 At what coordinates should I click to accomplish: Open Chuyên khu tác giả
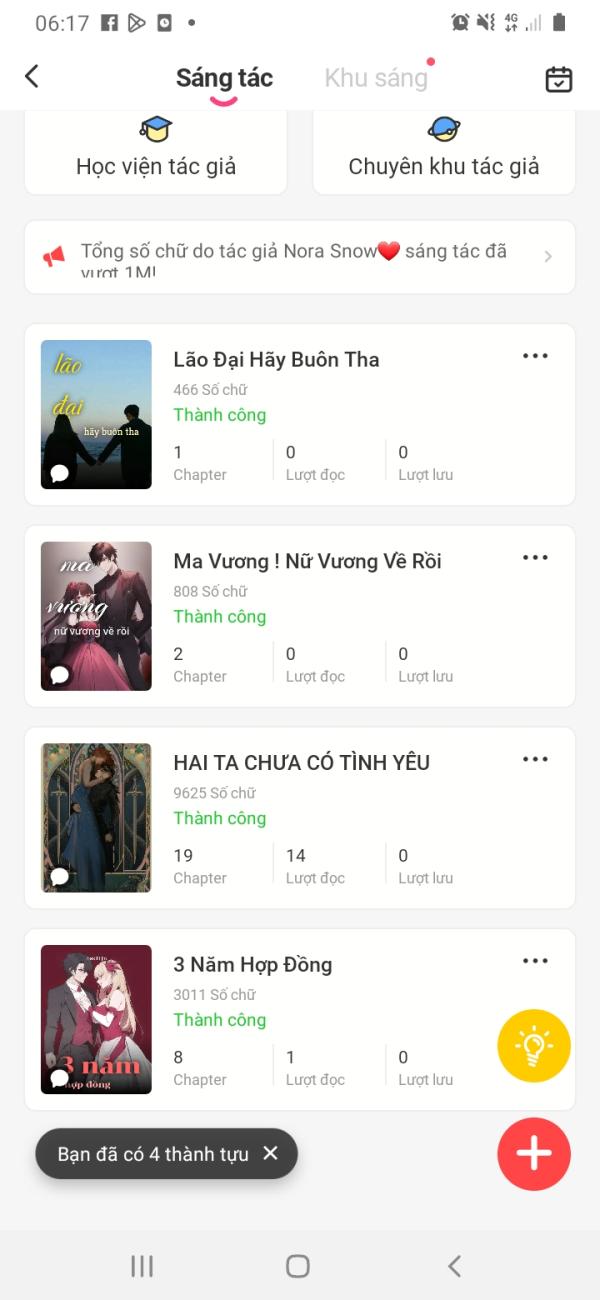pos(444,150)
